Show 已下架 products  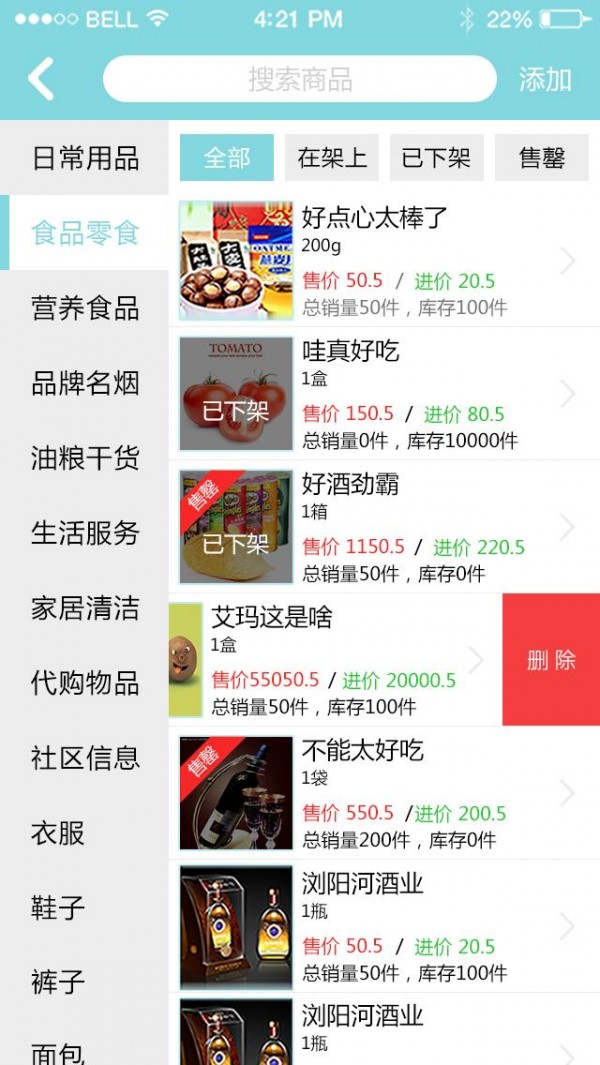(436, 158)
